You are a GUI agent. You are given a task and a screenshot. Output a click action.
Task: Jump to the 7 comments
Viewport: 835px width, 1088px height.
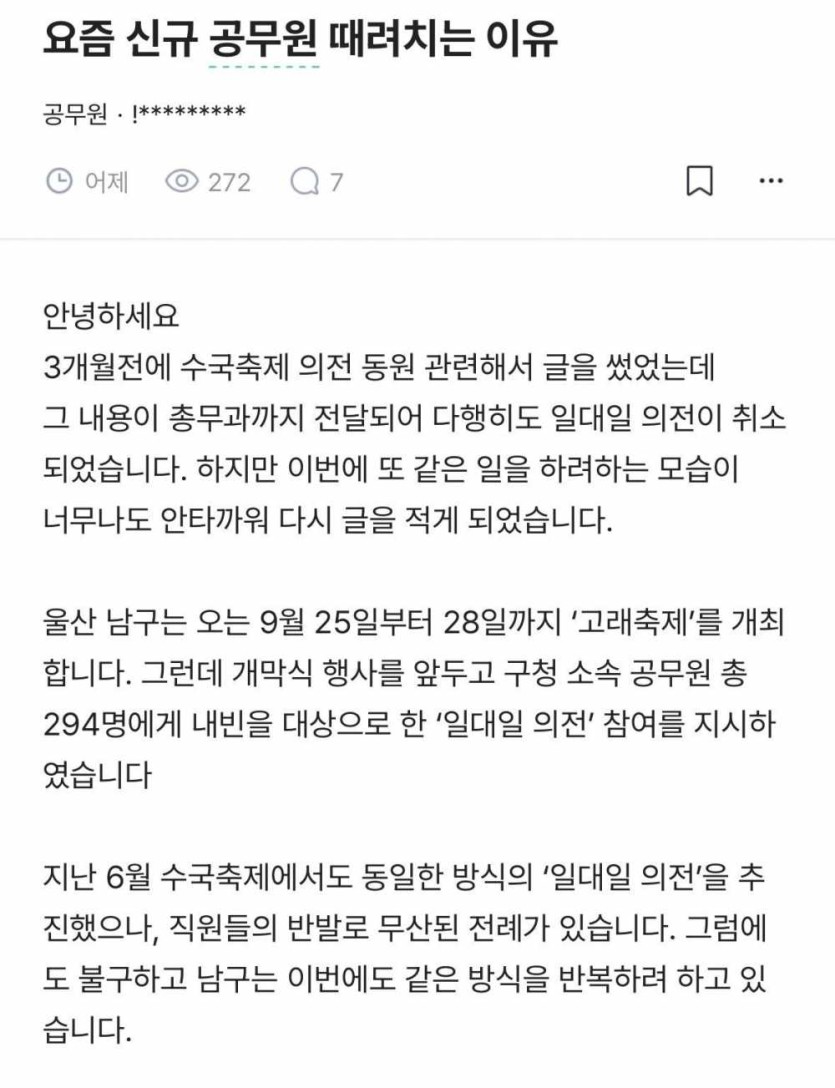[316, 182]
